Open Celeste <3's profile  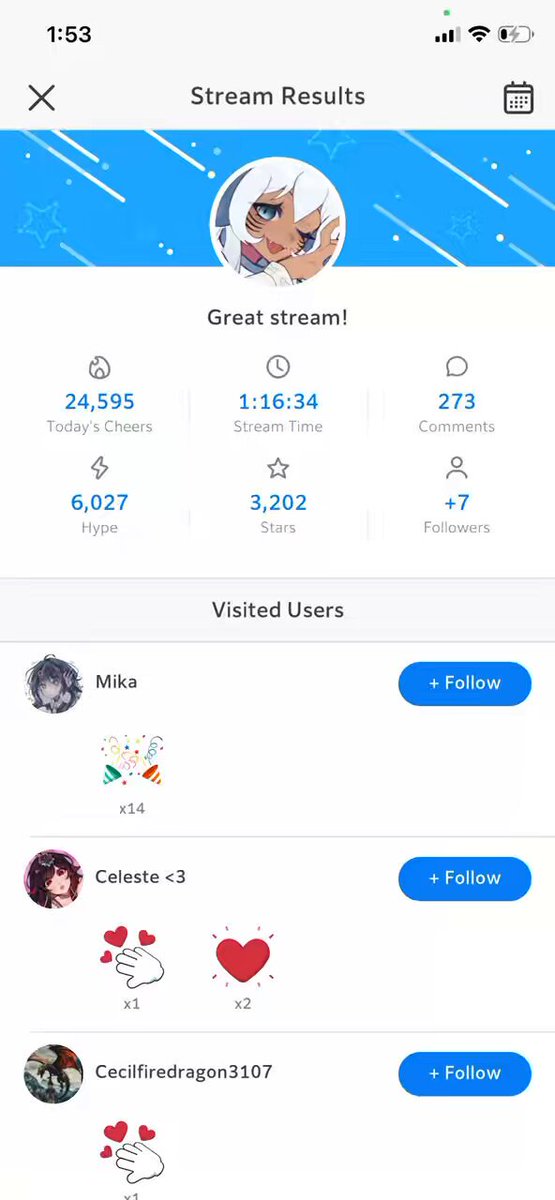[53, 879]
